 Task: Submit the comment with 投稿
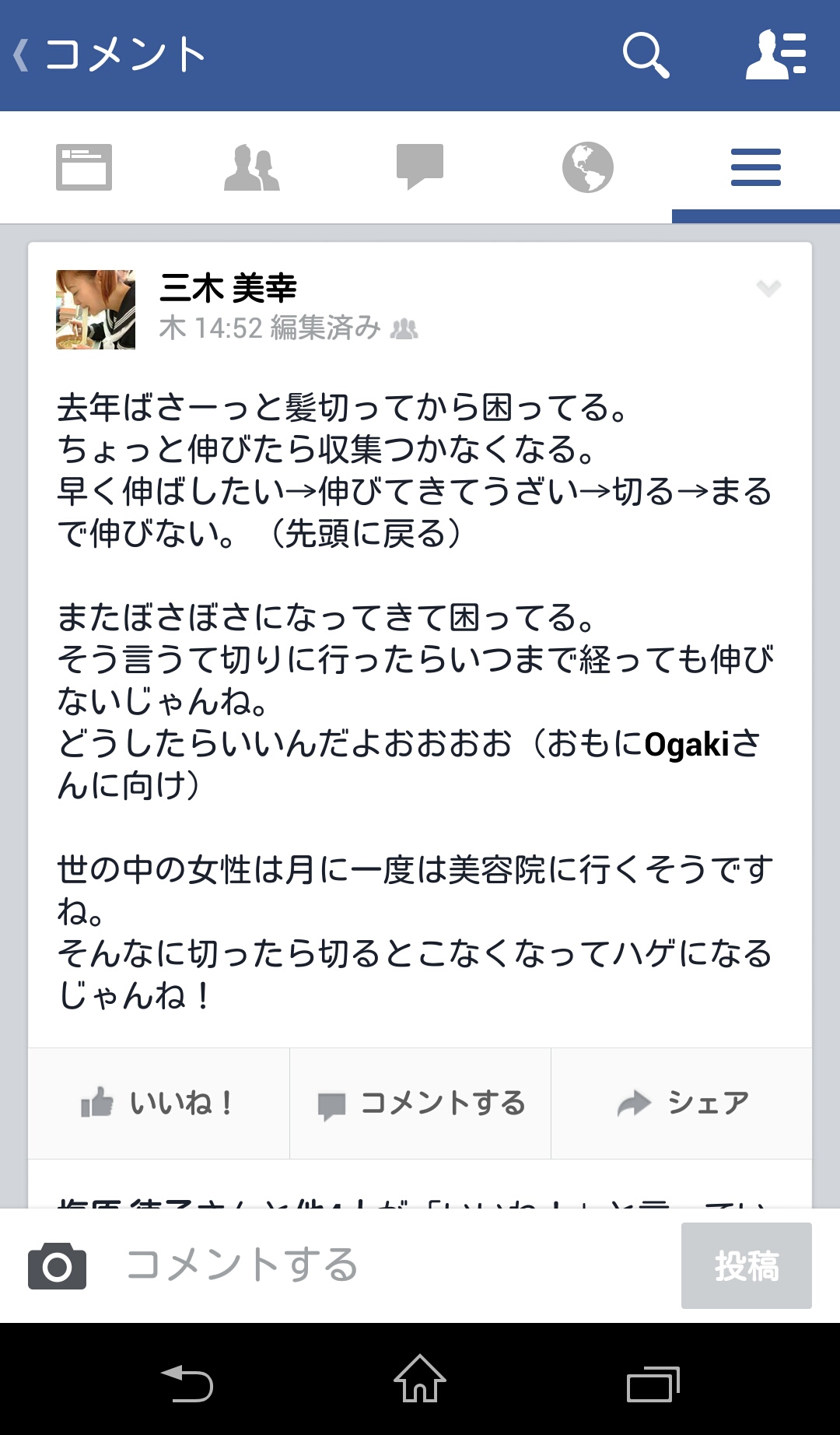746,1266
